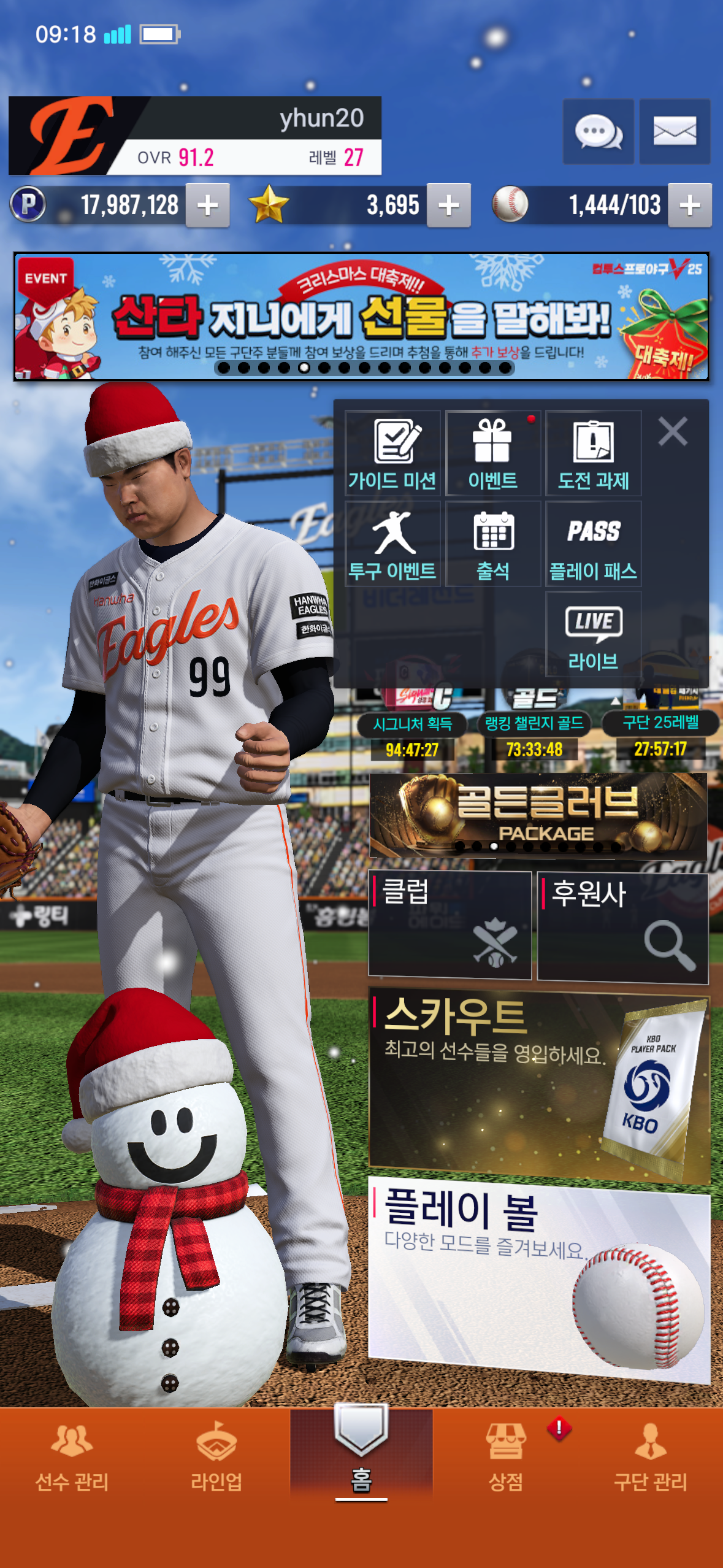Open 도전 과제 challenges

(x=593, y=454)
